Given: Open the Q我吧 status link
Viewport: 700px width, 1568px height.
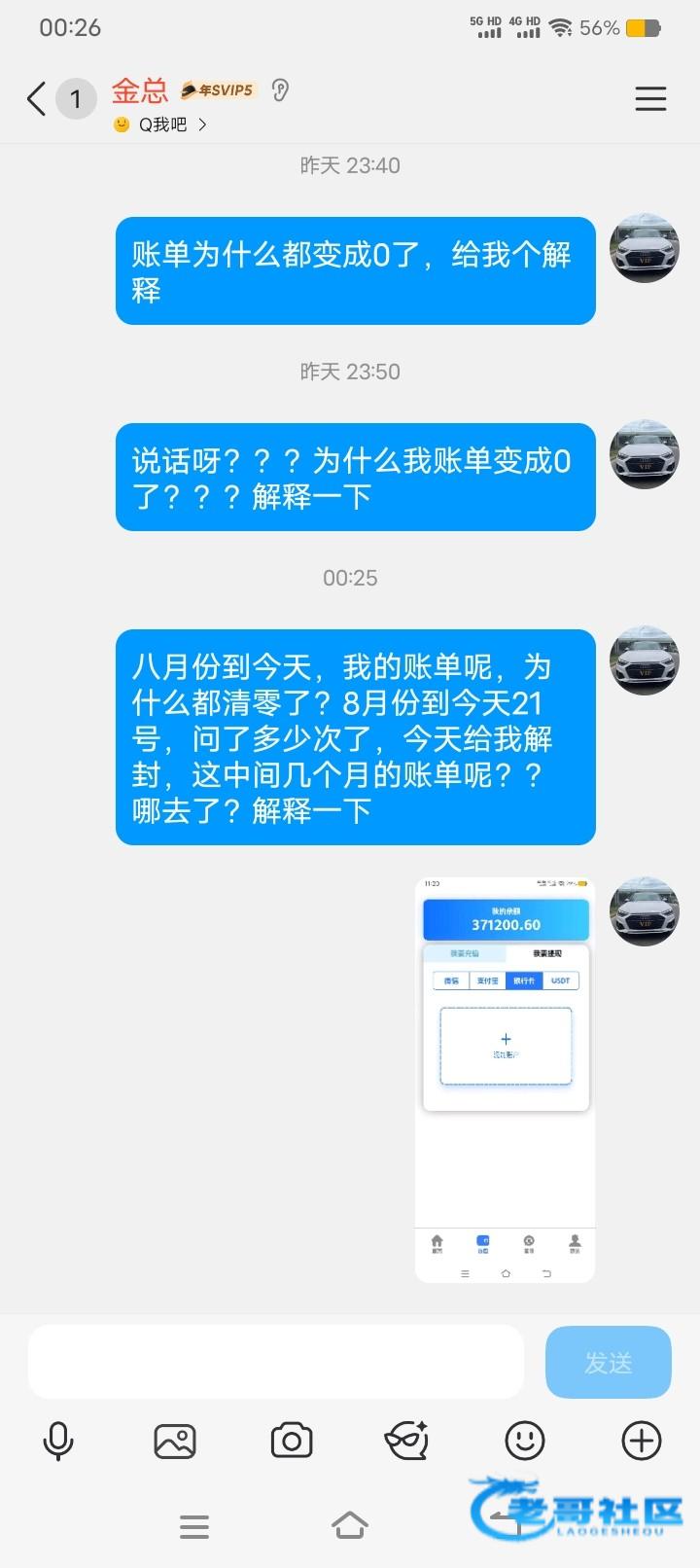Looking at the screenshot, I should click(161, 125).
